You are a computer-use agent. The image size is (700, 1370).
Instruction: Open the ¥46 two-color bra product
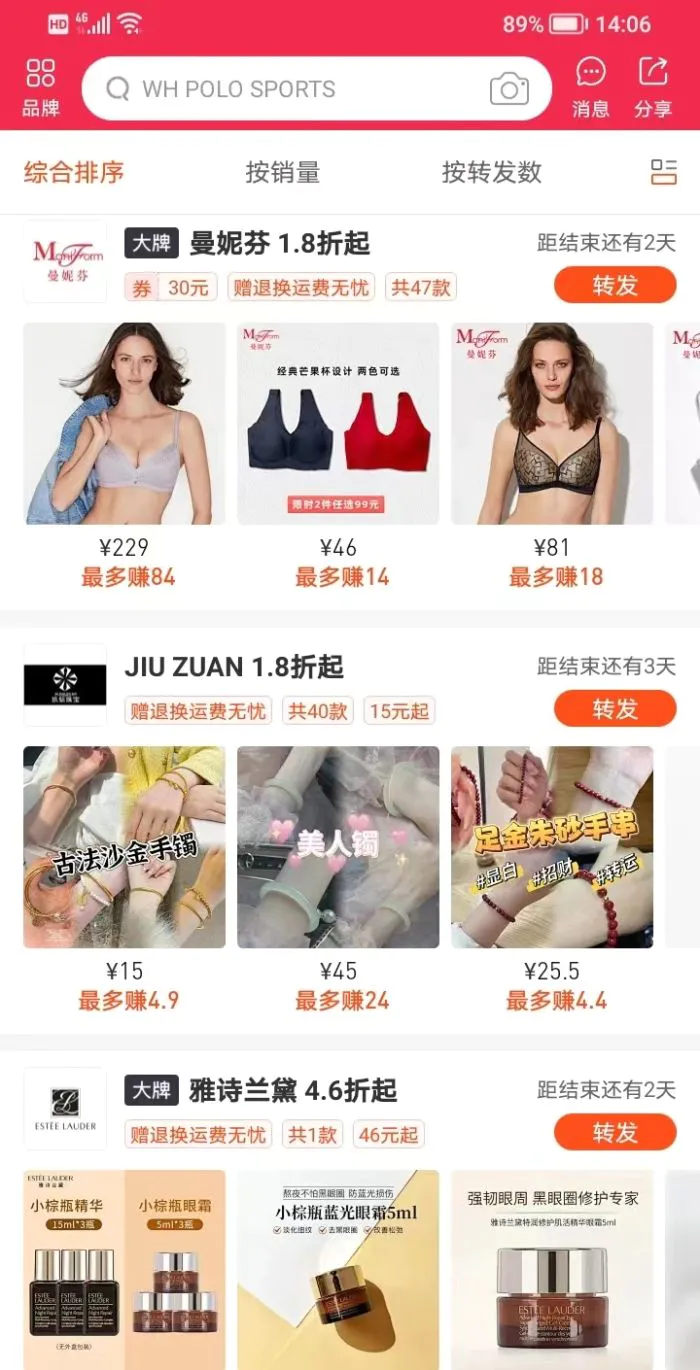coord(338,424)
